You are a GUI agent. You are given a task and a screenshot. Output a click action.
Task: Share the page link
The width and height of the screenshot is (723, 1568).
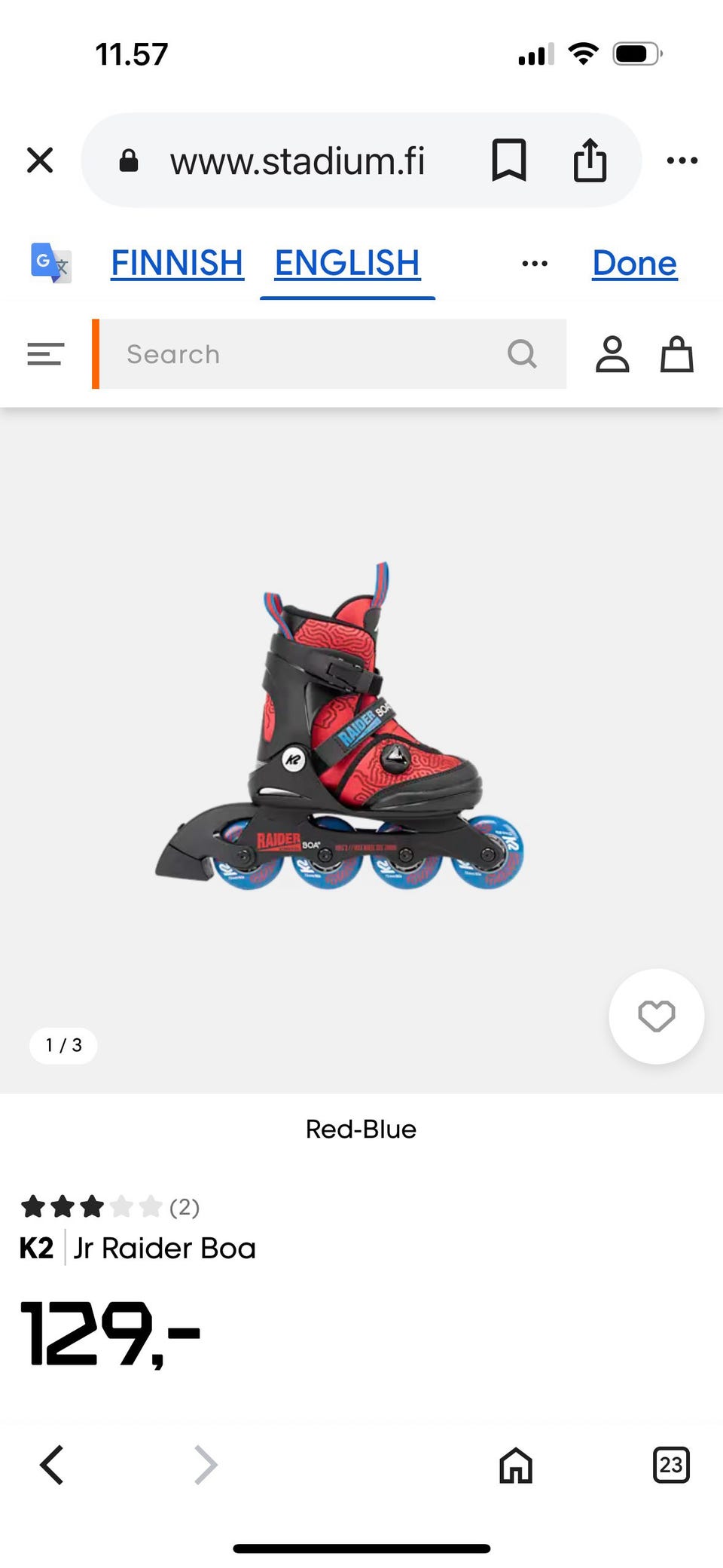coord(590,160)
